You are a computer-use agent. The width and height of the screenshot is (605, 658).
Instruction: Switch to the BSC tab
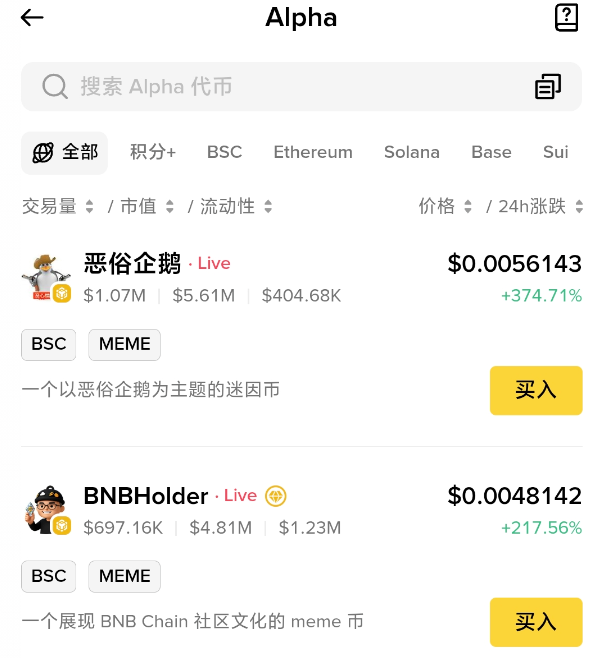224,152
